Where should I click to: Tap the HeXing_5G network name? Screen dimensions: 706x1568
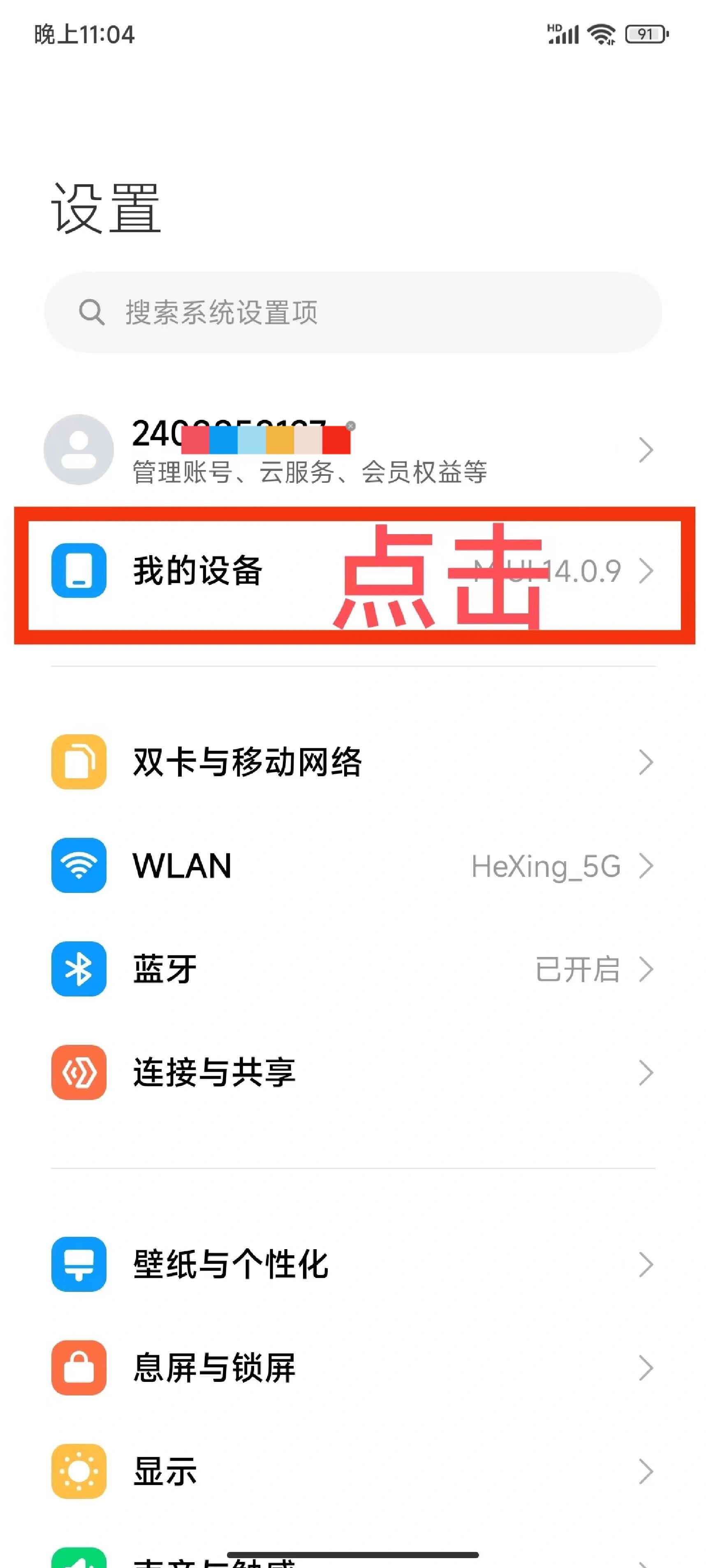(546, 867)
